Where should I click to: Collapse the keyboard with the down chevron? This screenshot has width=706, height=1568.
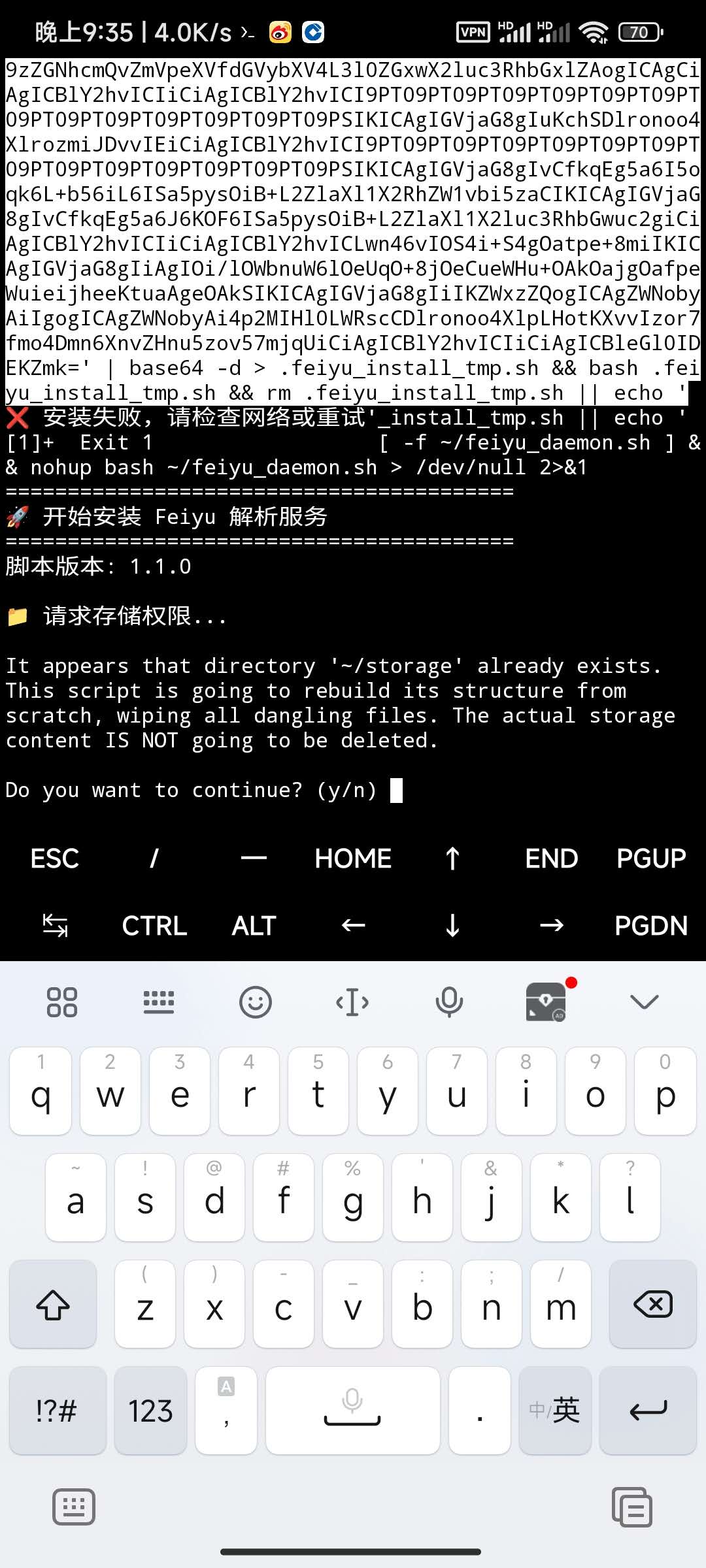pyautogui.click(x=644, y=1002)
